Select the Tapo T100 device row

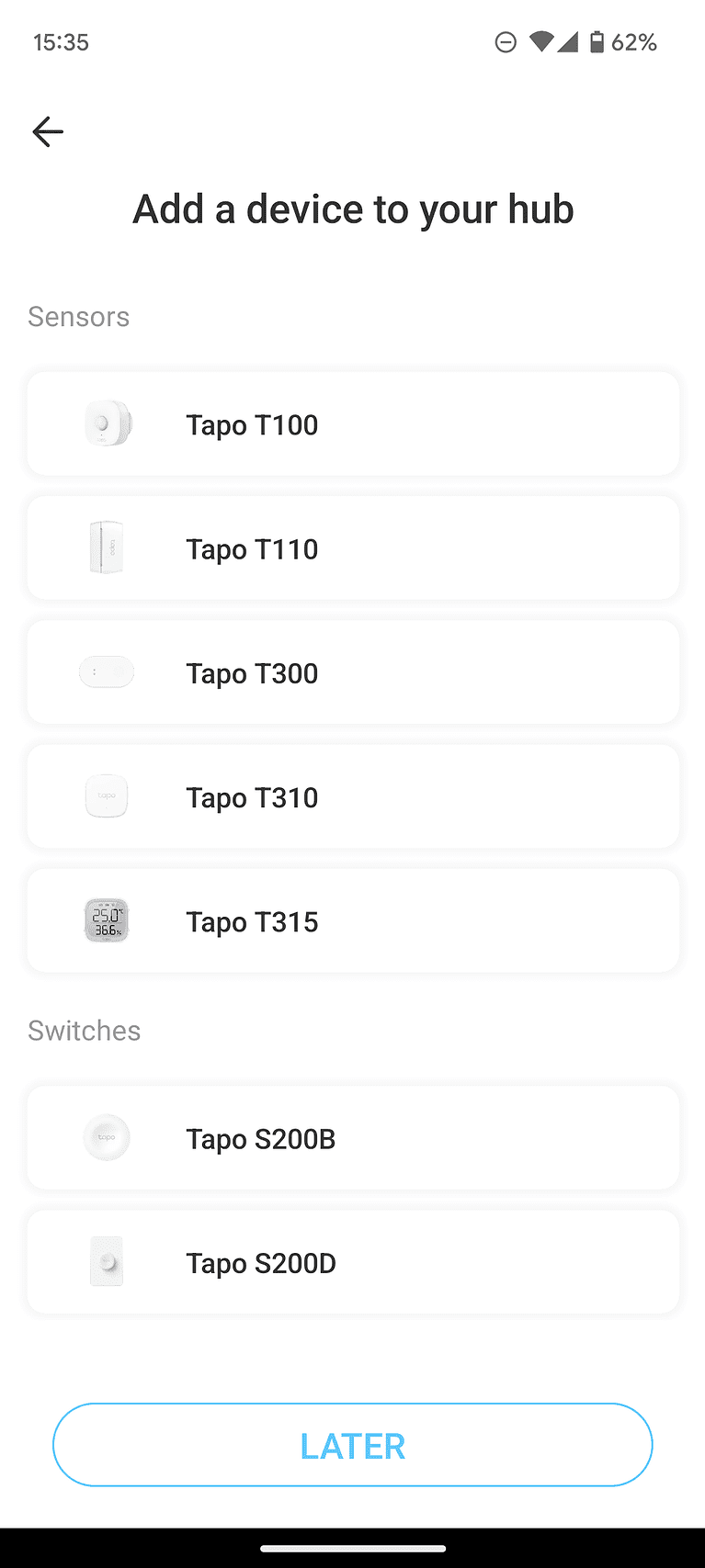[x=352, y=423]
